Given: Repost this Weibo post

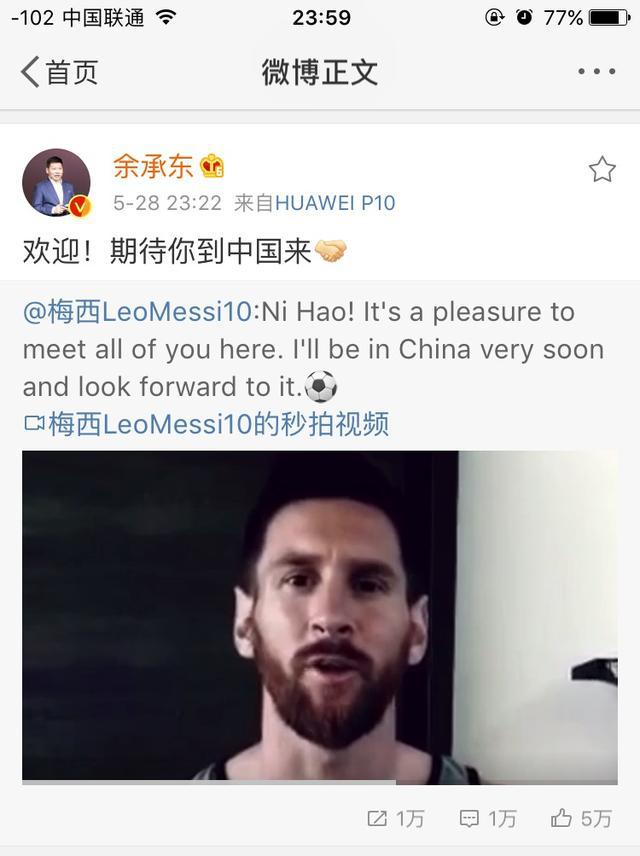Looking at the screenshot, I should tap(396, 819).
